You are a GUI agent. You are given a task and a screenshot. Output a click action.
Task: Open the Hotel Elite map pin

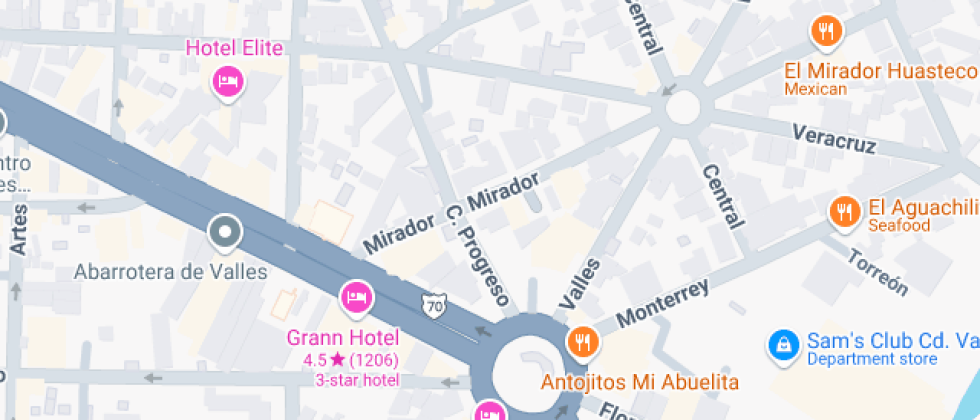pyautogui.click(x=228, y=81)
